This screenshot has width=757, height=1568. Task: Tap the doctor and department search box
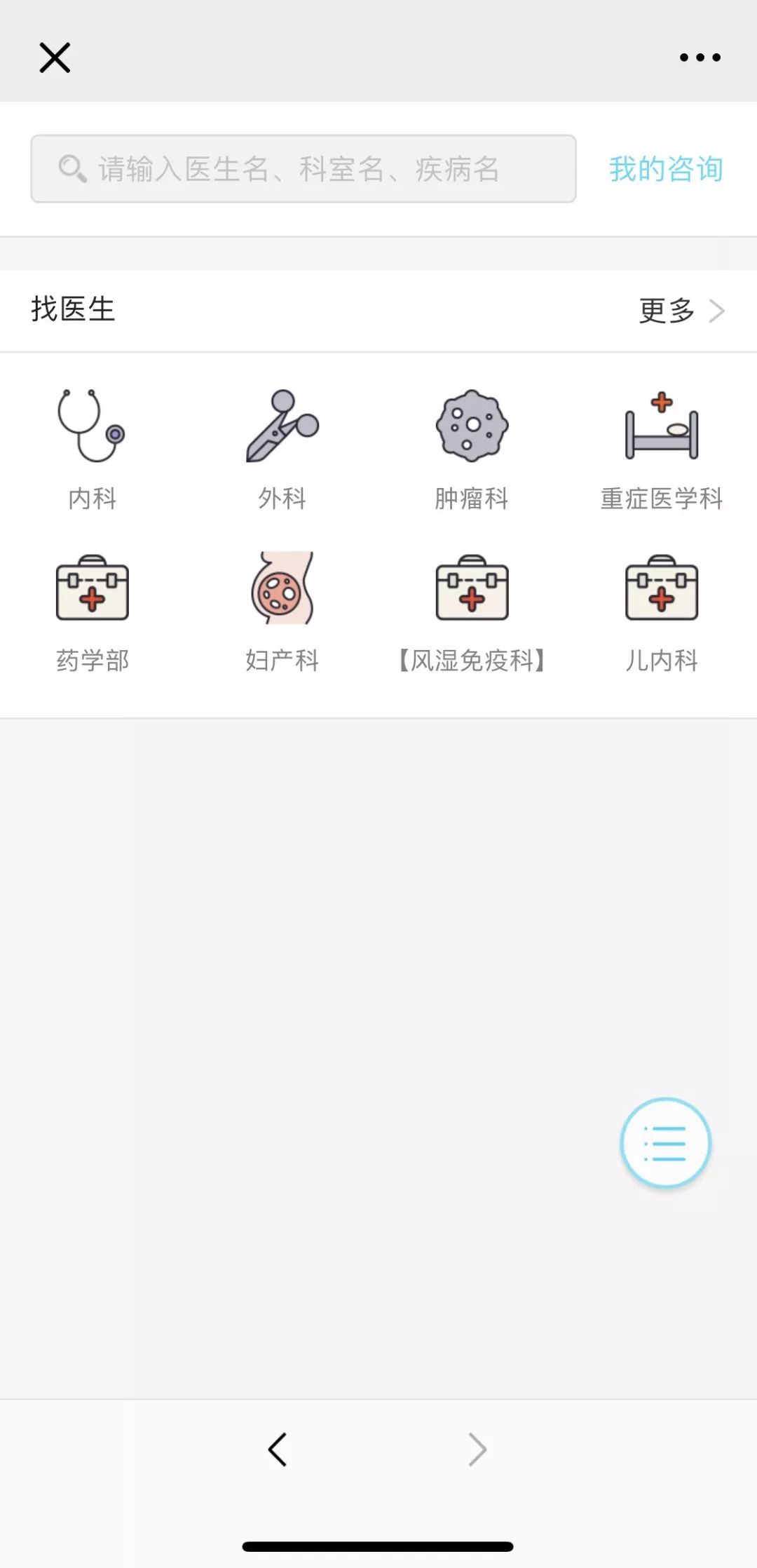[x=303, y=169]
